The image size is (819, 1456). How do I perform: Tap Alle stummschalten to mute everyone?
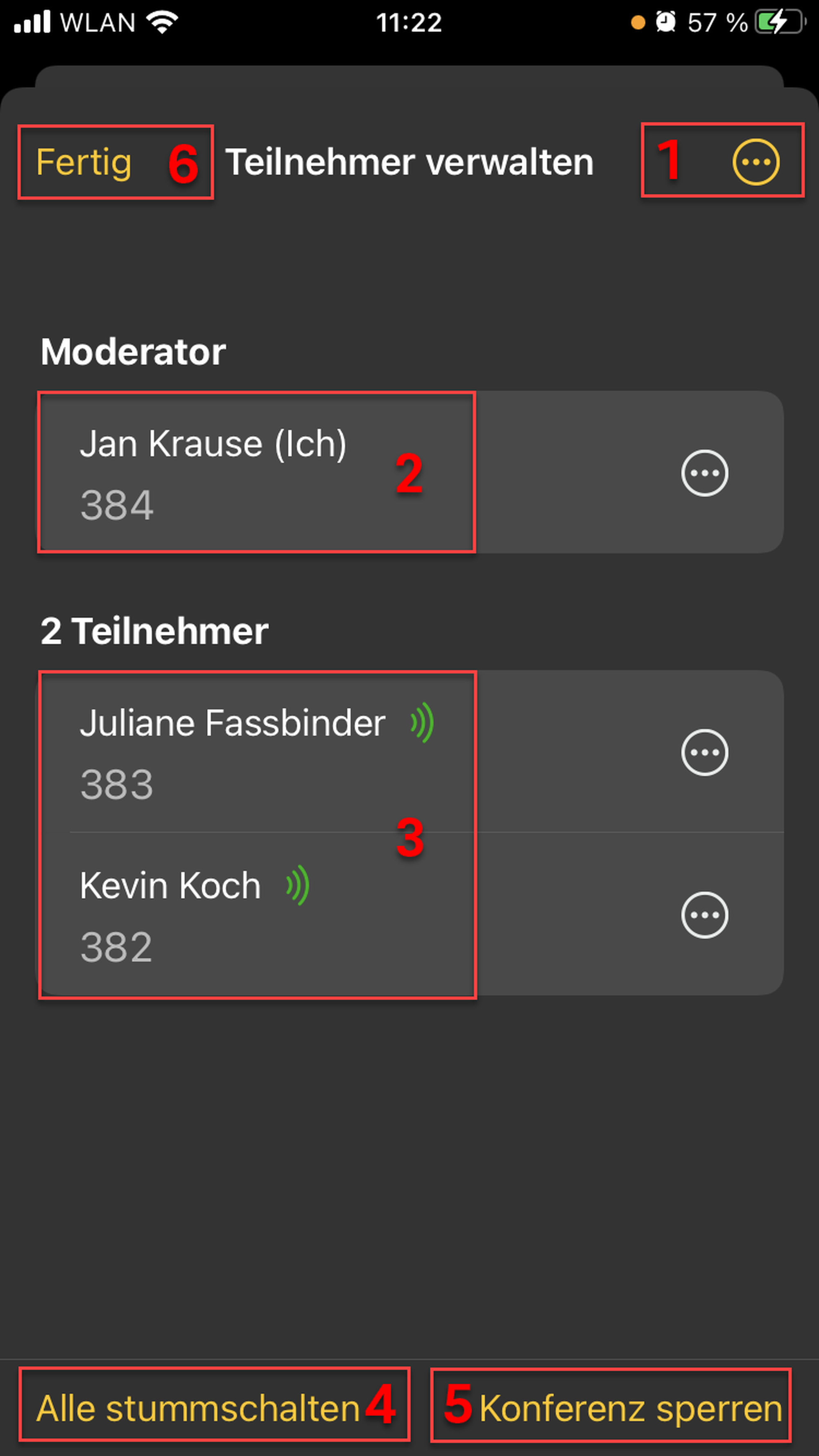198,1408
